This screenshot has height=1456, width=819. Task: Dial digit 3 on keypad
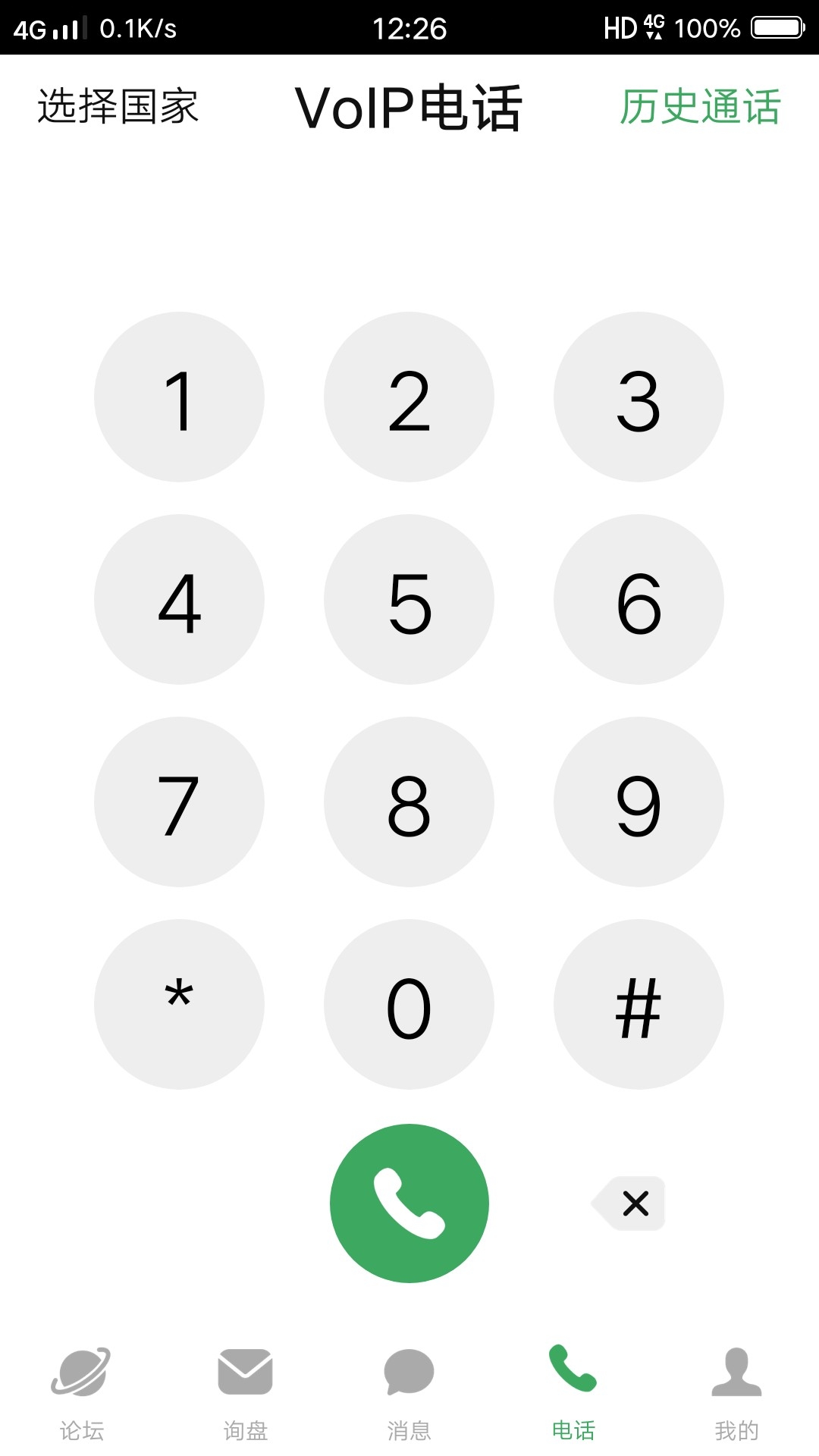[639, 397]
